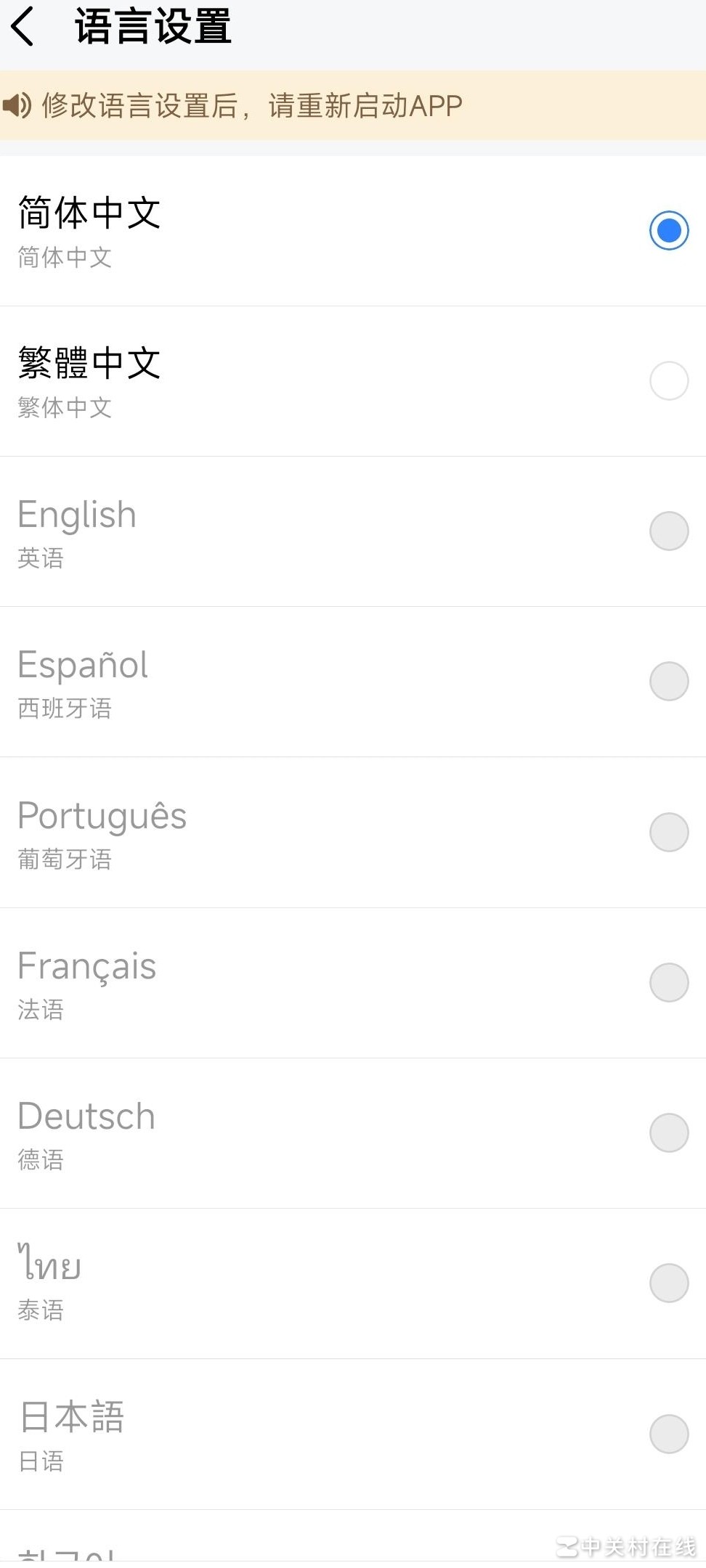Switch language to 日本語

[668, 1434]
